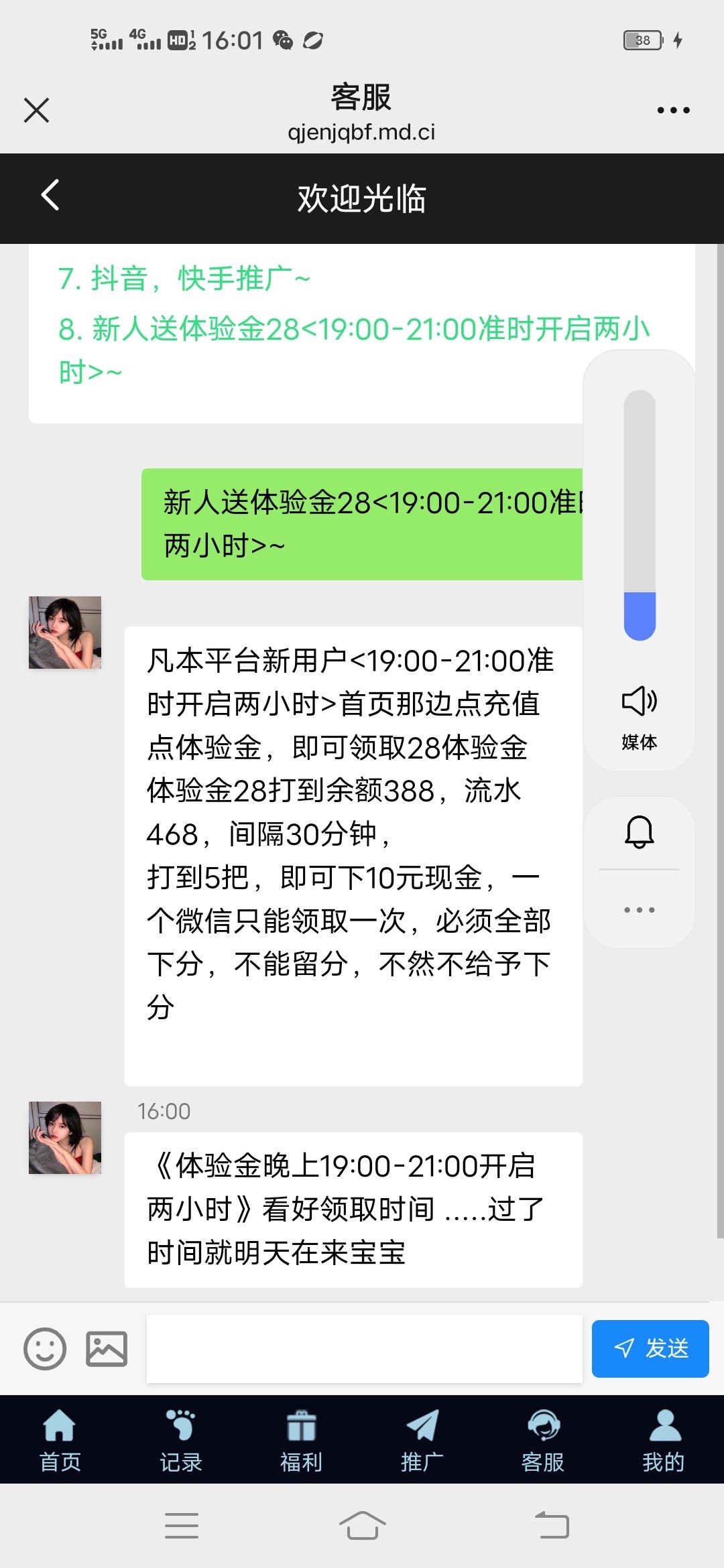This screenshot has height=1568, width=724.
Task: Open the three-dot menu beside 客服 title
Action: pos(673,110)
